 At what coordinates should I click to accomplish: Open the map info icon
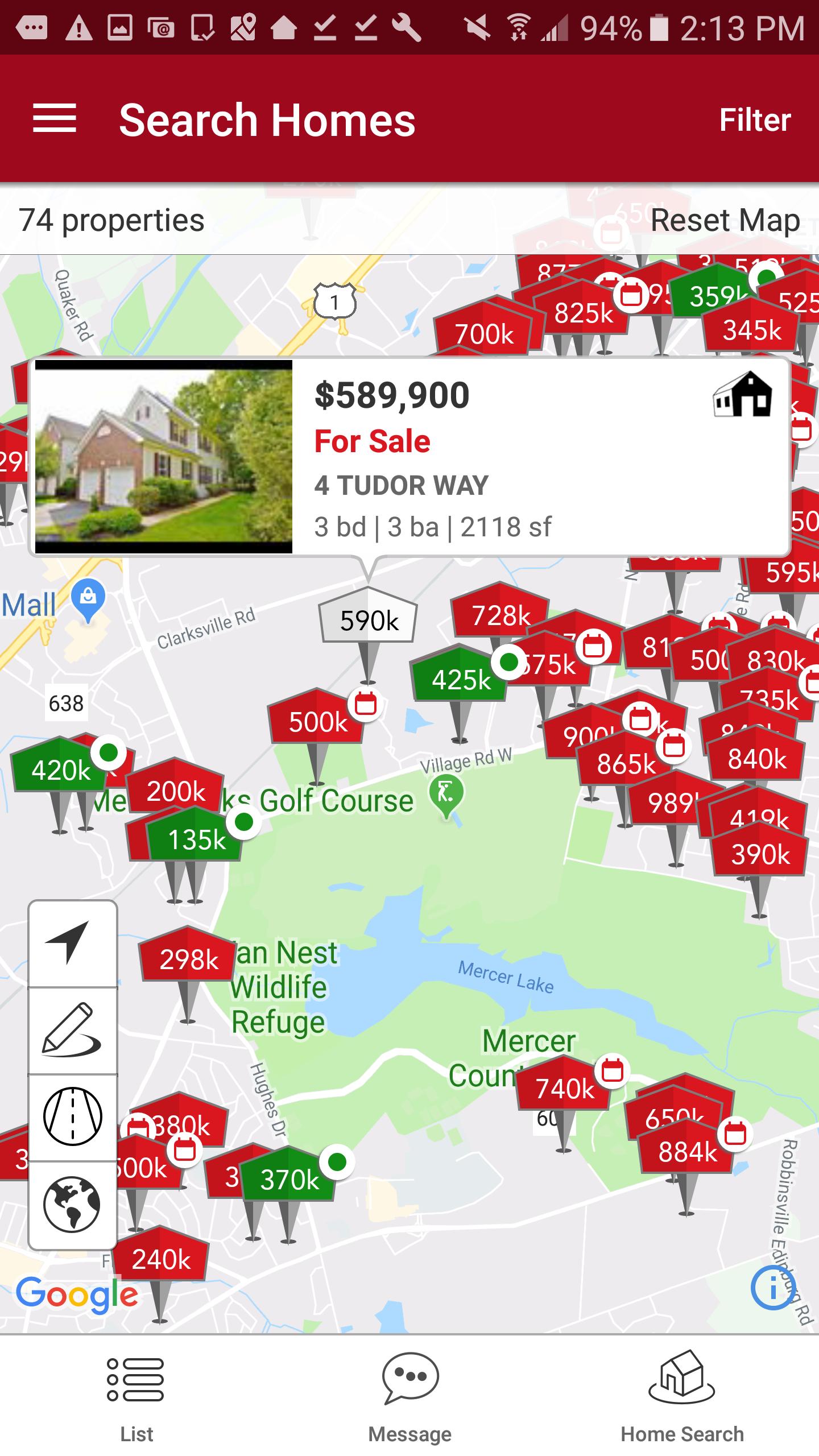click(x=772, y=1289)
